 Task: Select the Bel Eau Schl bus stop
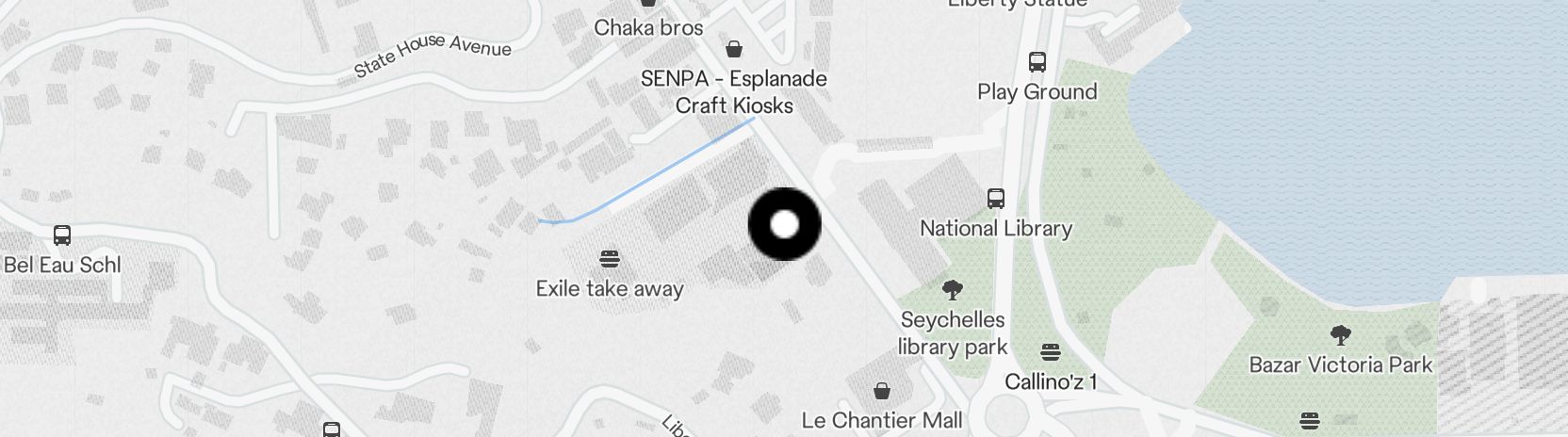62,235
